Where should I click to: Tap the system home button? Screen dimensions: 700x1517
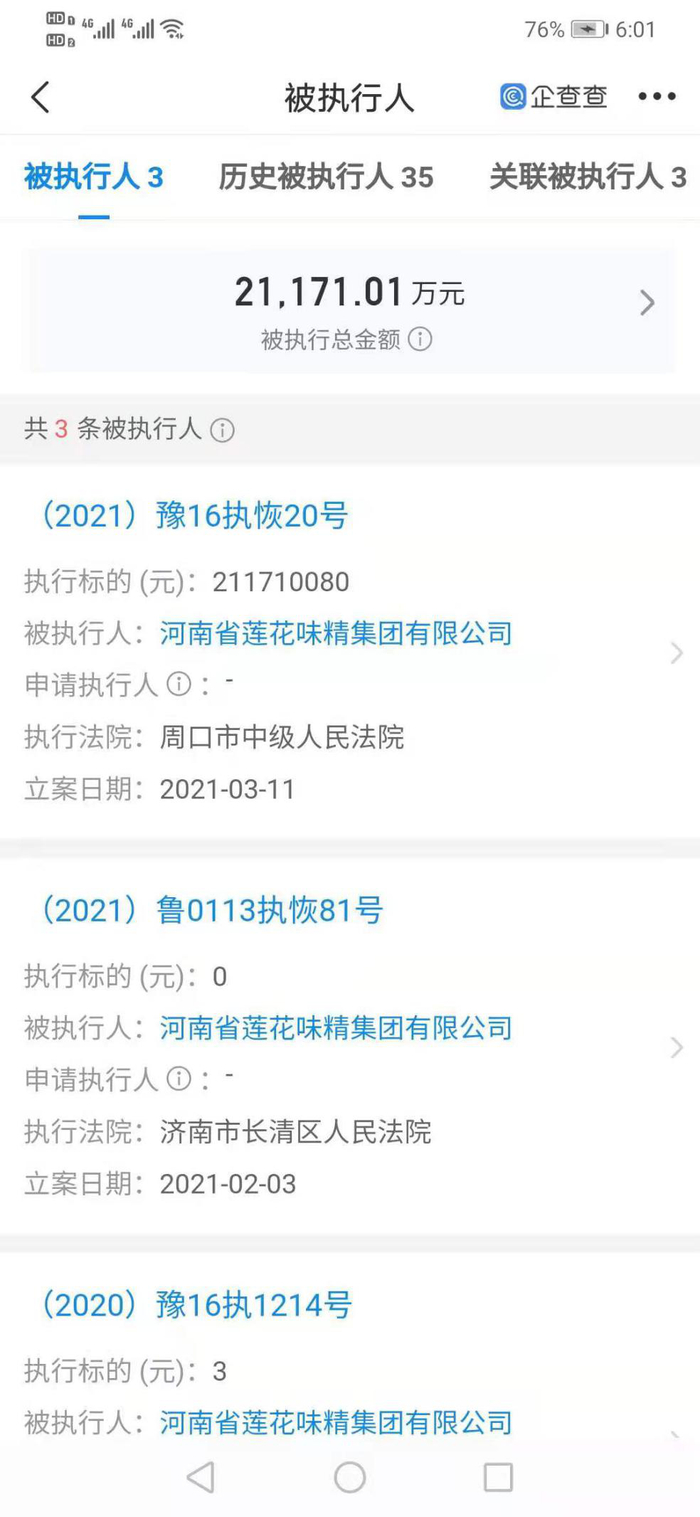point(350,1477)
